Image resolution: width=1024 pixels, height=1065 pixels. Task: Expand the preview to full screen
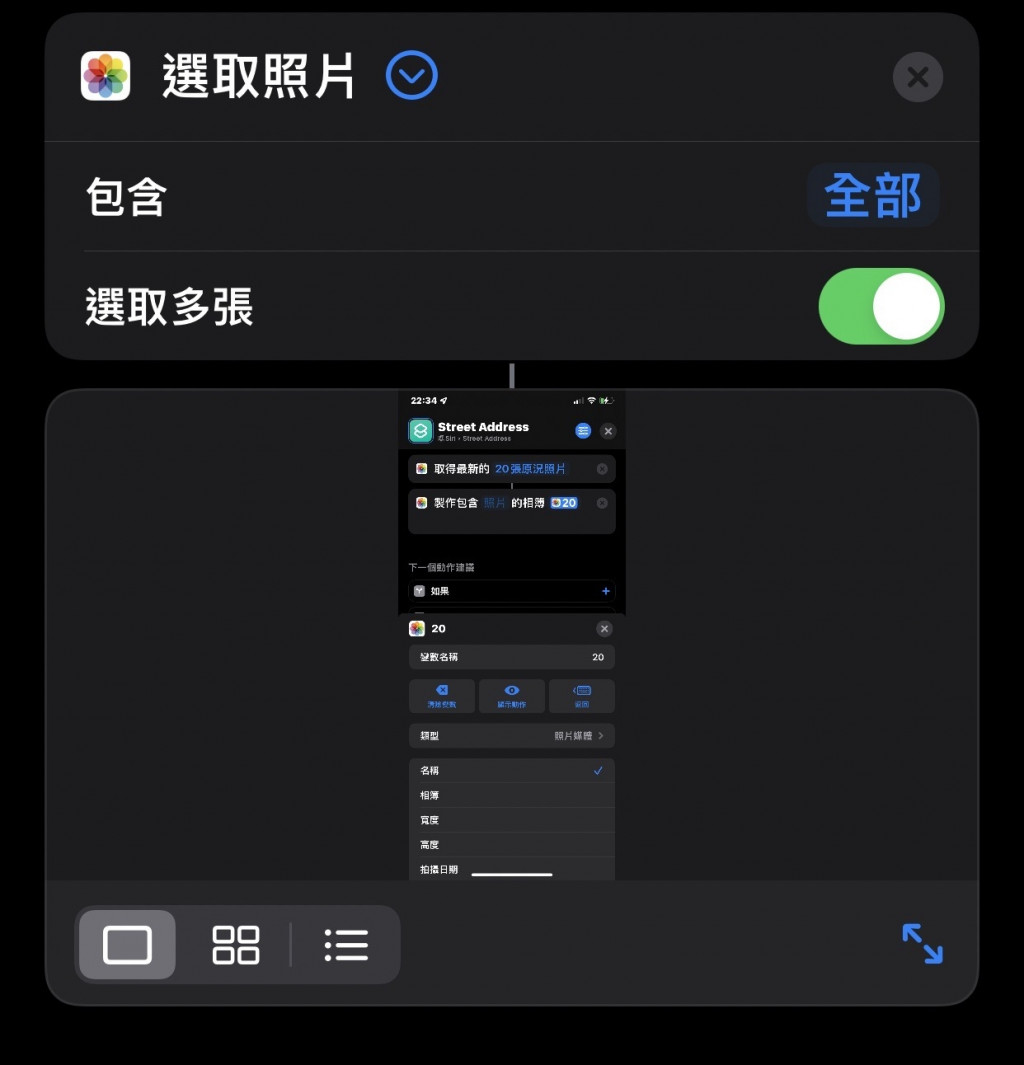(921, 943)
